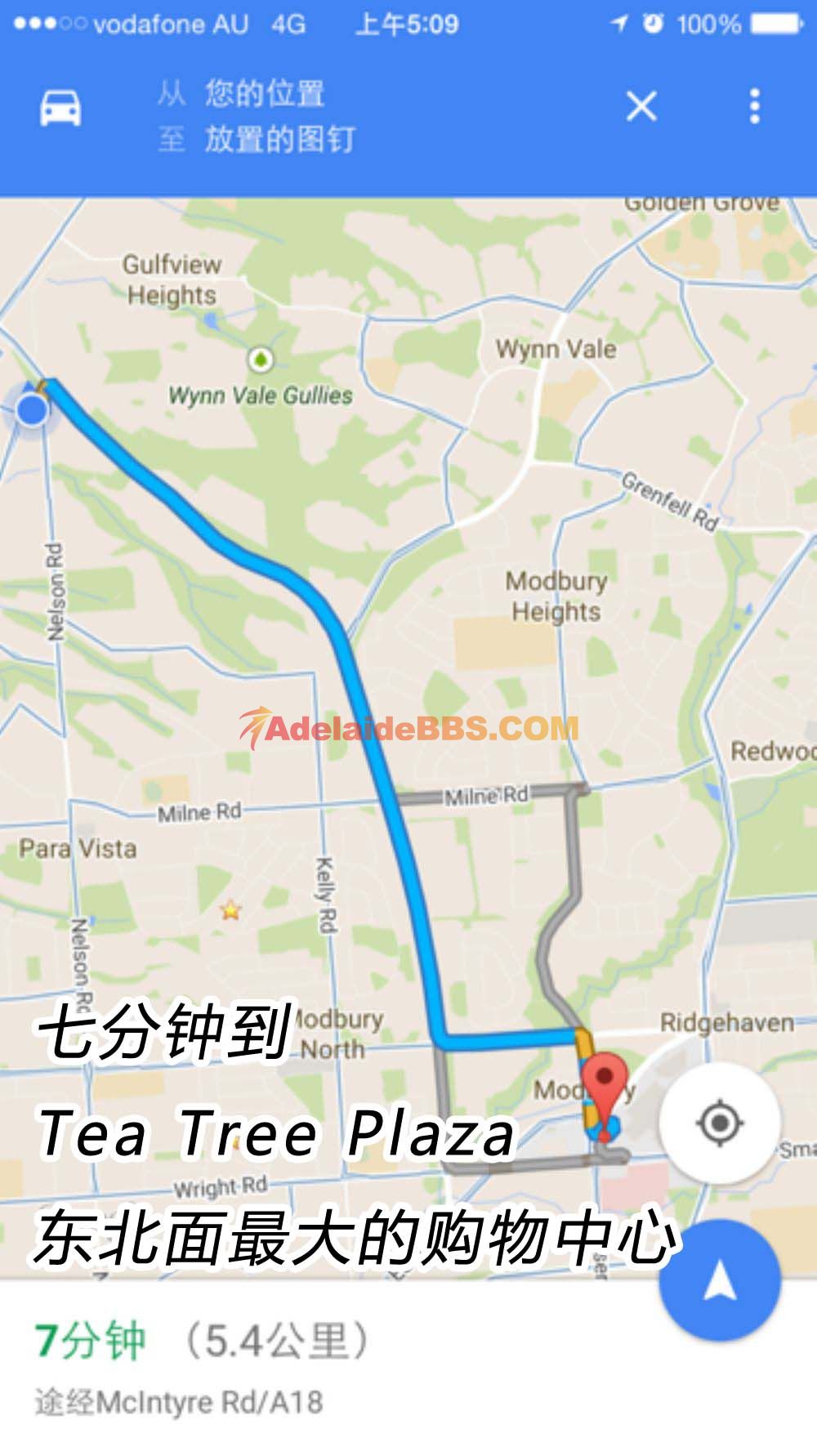Tap the Wynn Vale Gullies park marker

(261, 359)
